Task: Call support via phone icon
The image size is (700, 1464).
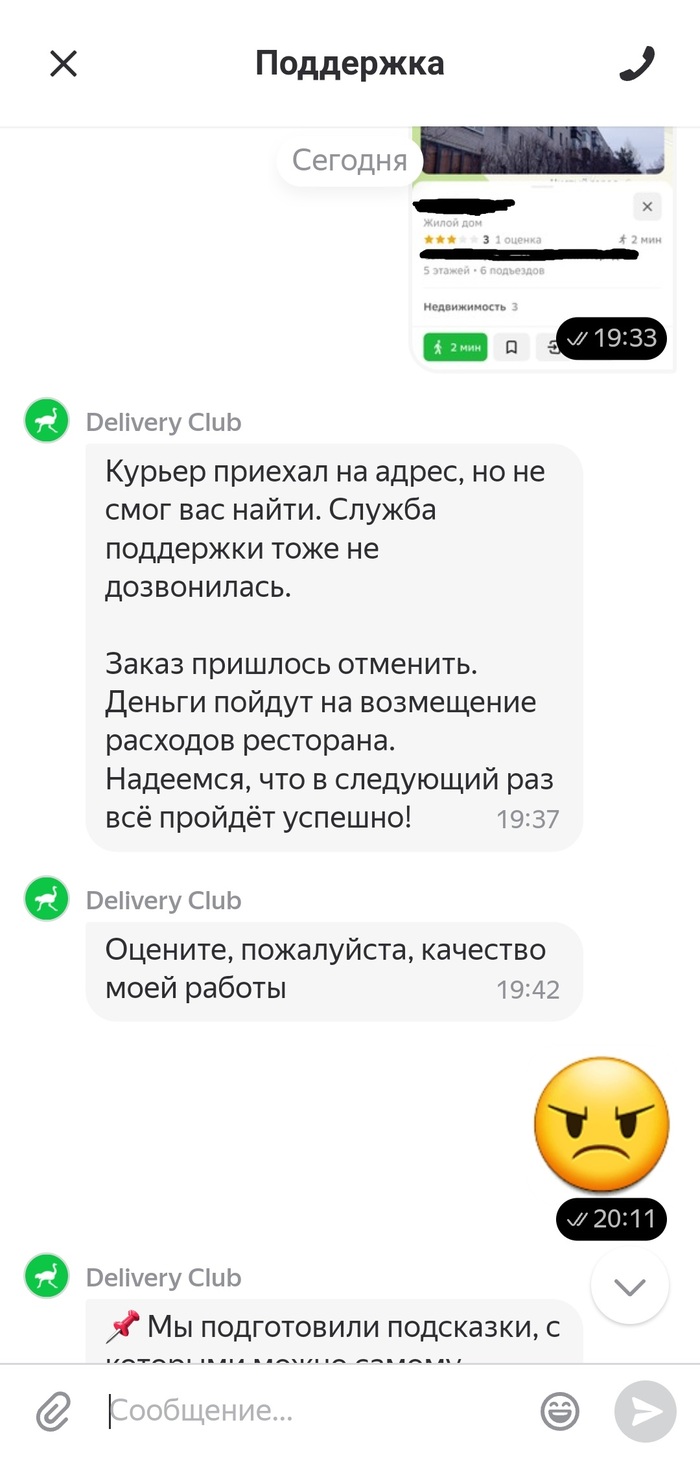Action: tap(637, 64)
